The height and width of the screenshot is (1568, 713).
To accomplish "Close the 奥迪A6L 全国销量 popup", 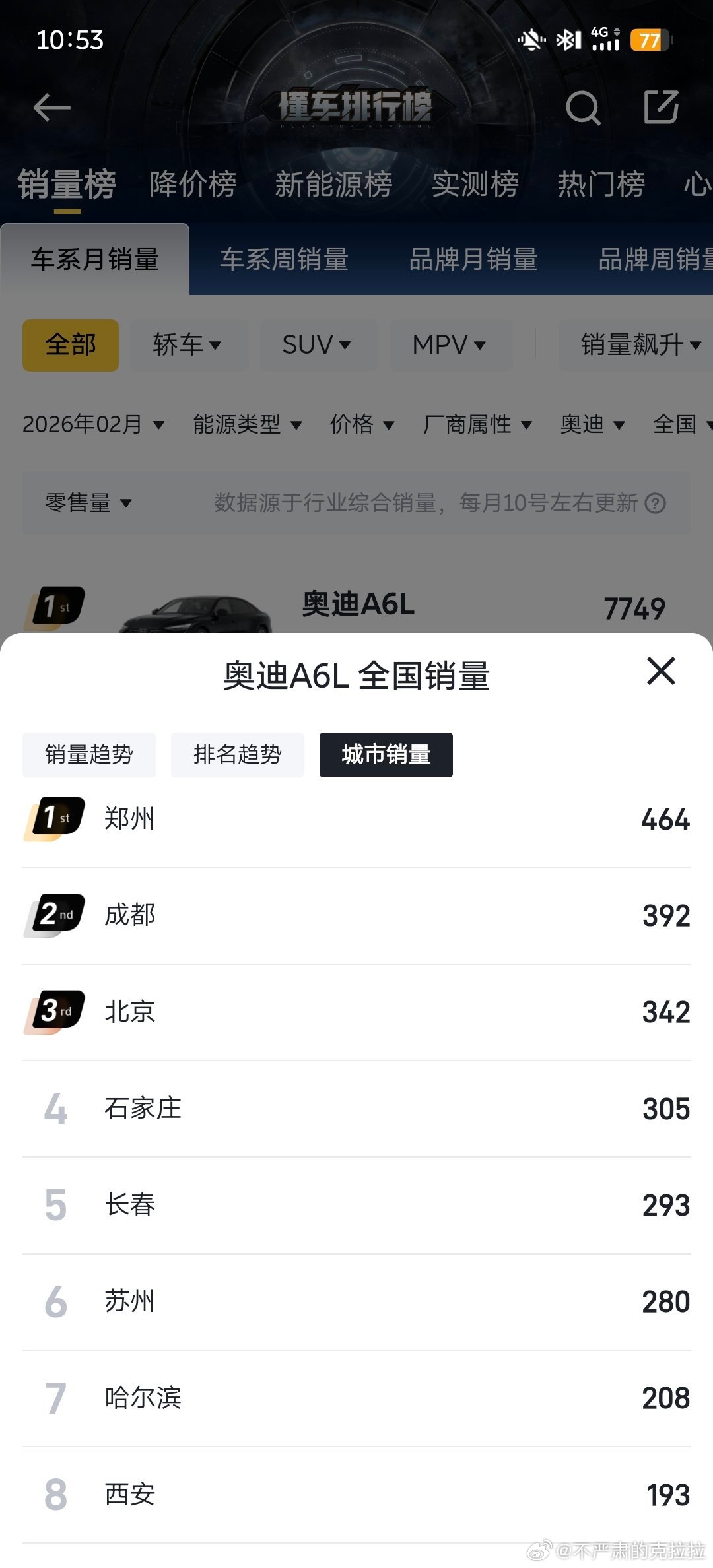I will pos(661,672).
